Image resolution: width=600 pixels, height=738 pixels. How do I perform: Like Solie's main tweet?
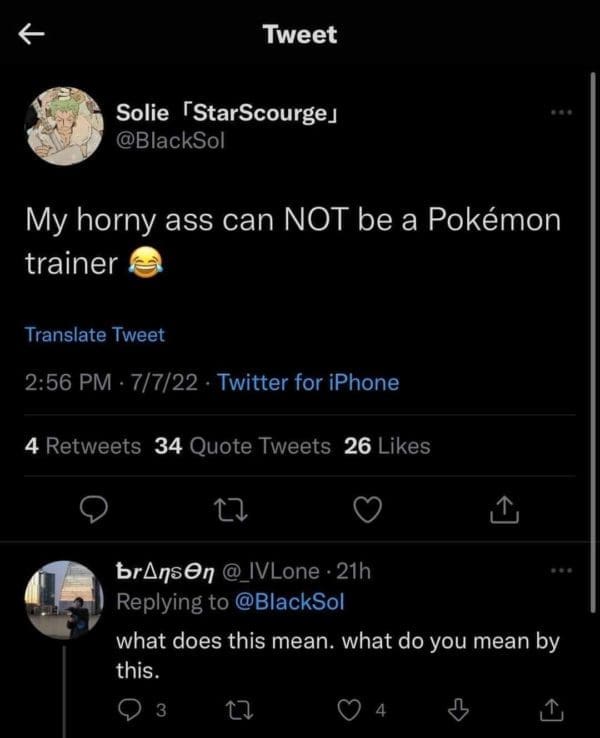coord(369,511)
